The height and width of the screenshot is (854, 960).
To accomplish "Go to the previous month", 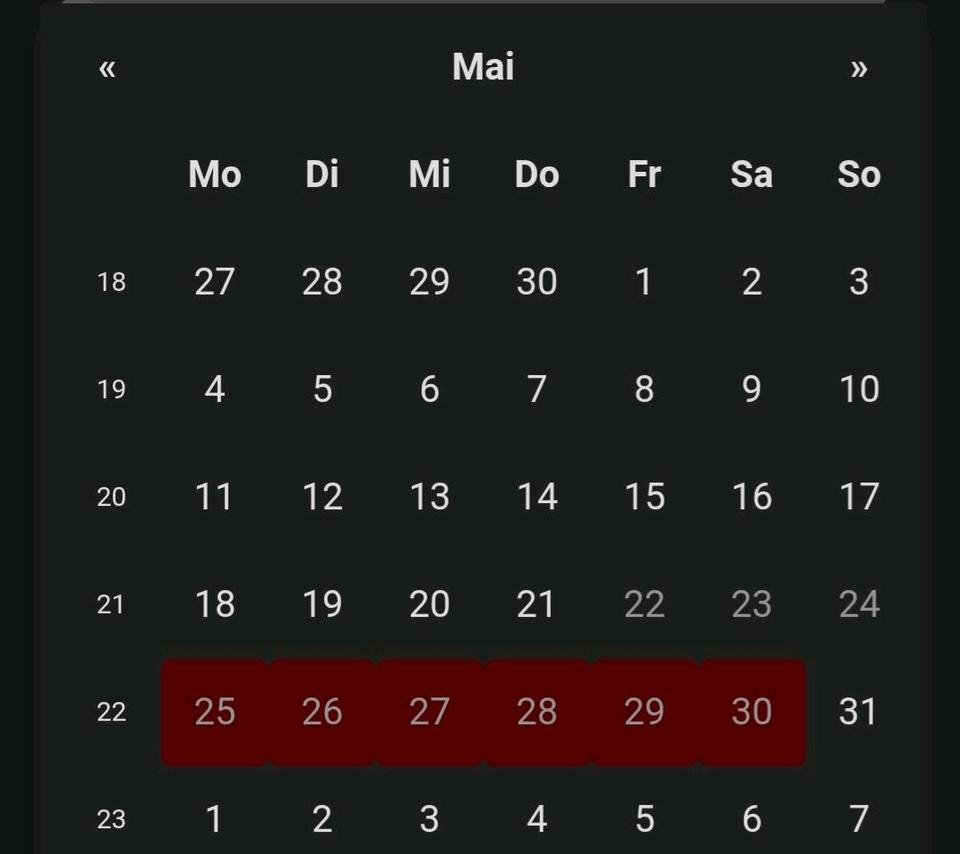I will tap(107, 69).
